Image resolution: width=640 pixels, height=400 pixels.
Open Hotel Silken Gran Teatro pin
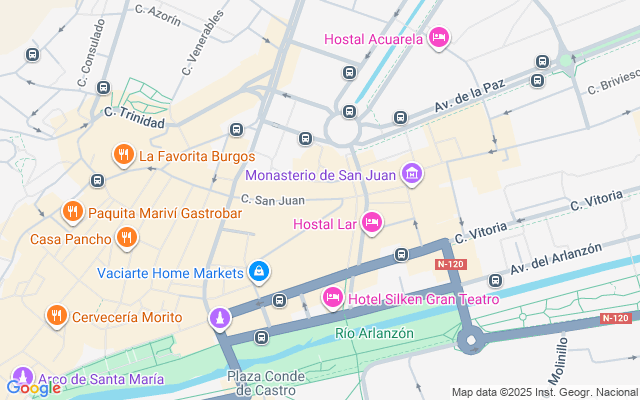(x=333, y=298)
